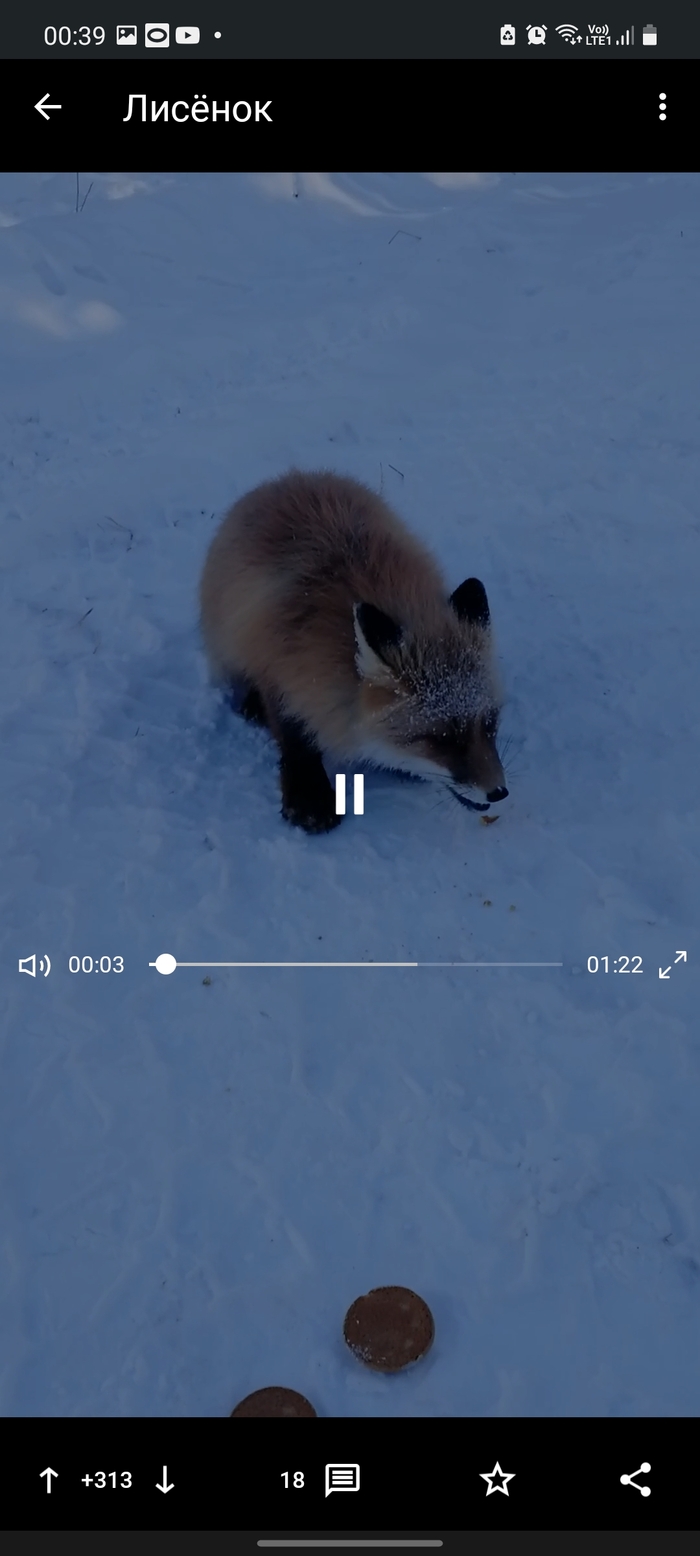Share this post

pos(635,1480)
